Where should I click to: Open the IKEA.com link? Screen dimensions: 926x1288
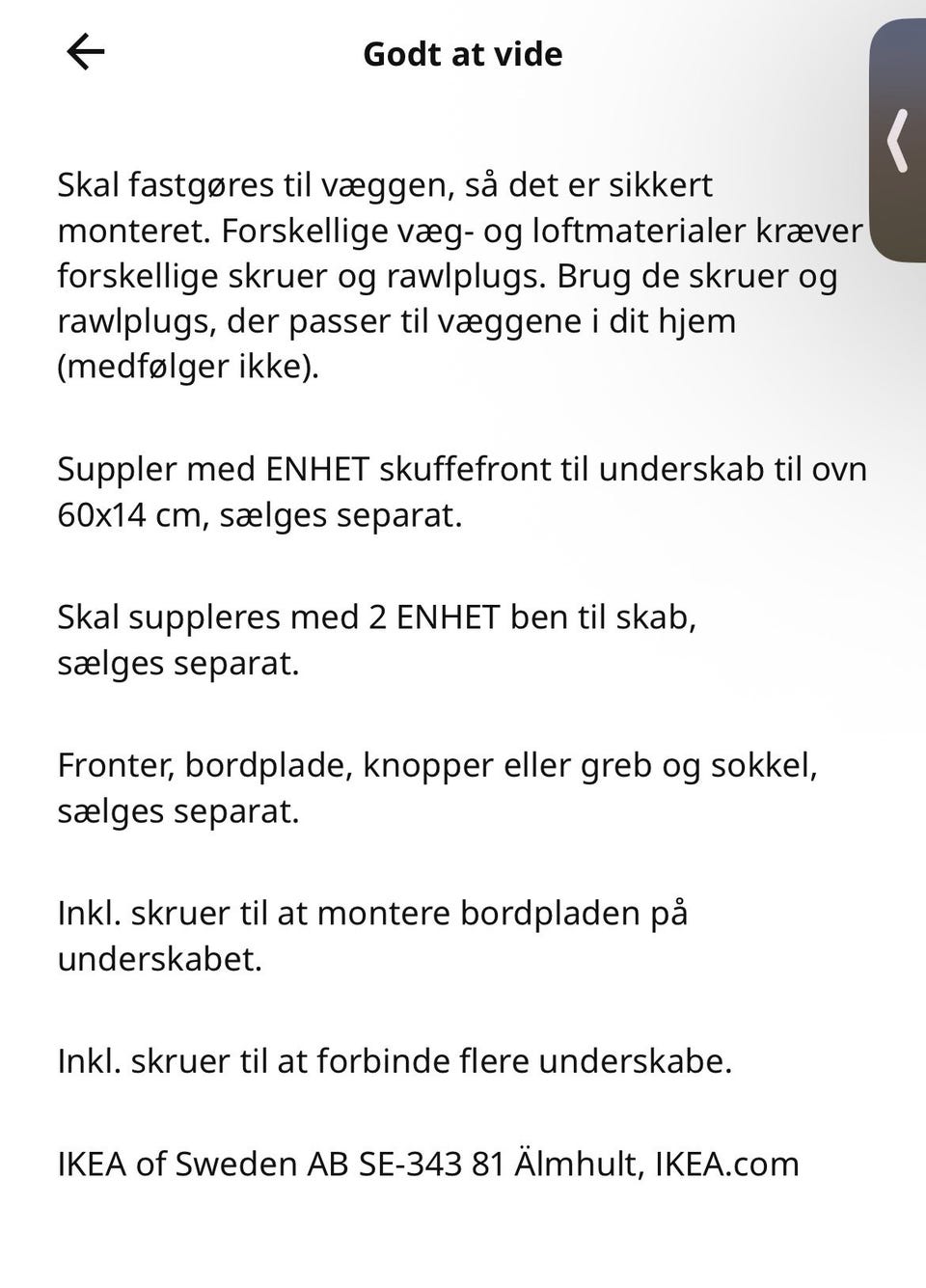726,1165
